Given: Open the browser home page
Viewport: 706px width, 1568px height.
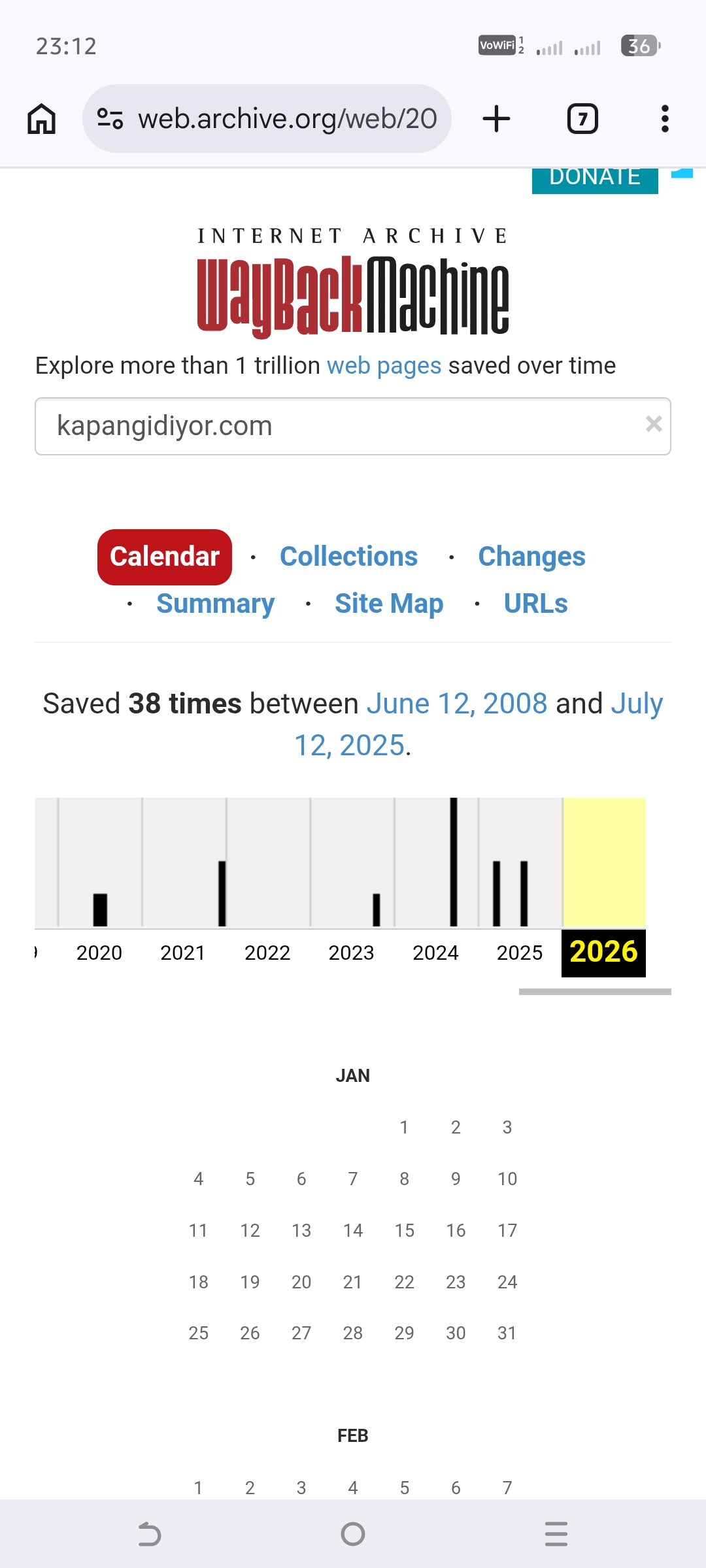Looking at the screenshot, I should (42, 119).
